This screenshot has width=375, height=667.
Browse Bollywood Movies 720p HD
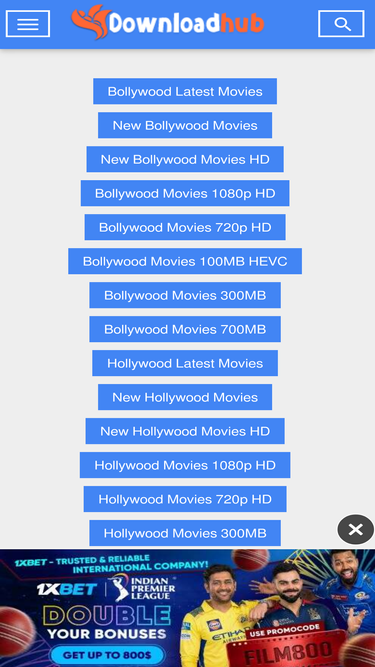185,227
